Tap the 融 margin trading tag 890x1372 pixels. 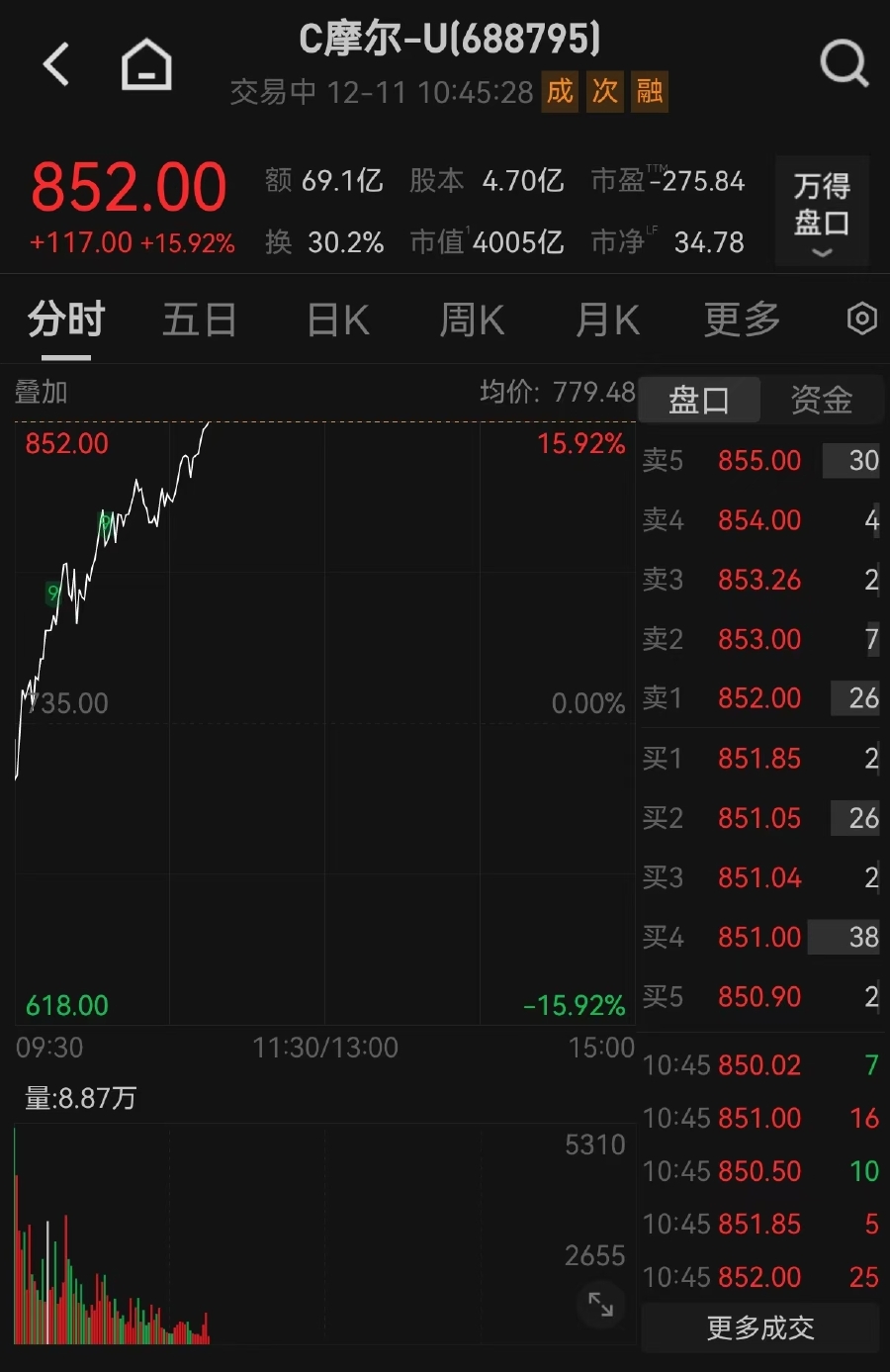click(650, 92)
